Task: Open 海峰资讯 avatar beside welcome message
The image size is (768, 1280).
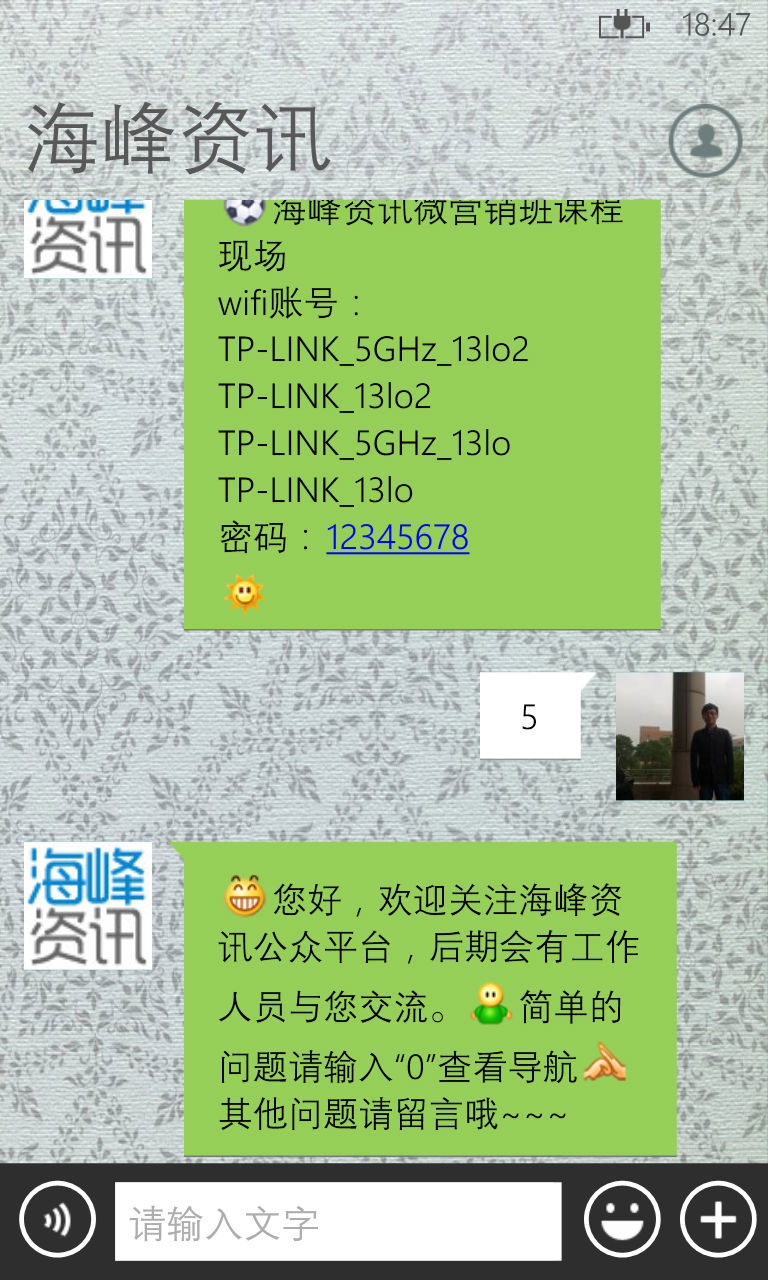Action: pyautogui.click(x=88, y=906)
